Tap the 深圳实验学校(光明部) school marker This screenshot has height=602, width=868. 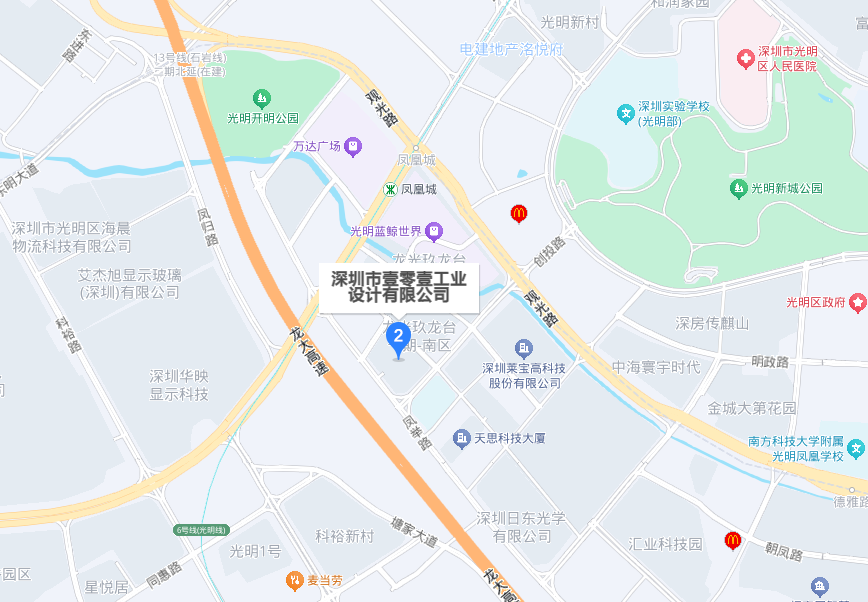(625, 111)
